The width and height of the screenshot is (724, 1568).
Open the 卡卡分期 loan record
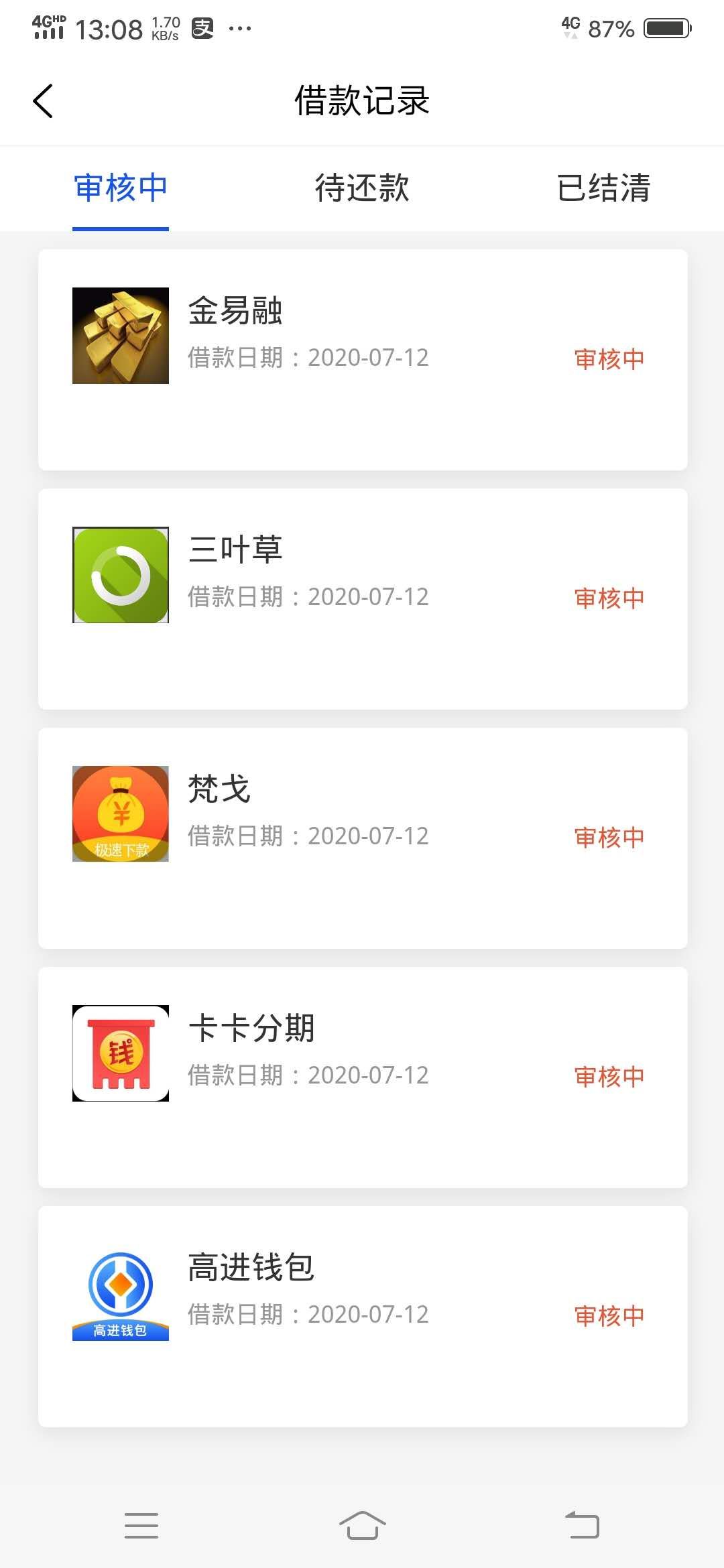click(363, 1077)
